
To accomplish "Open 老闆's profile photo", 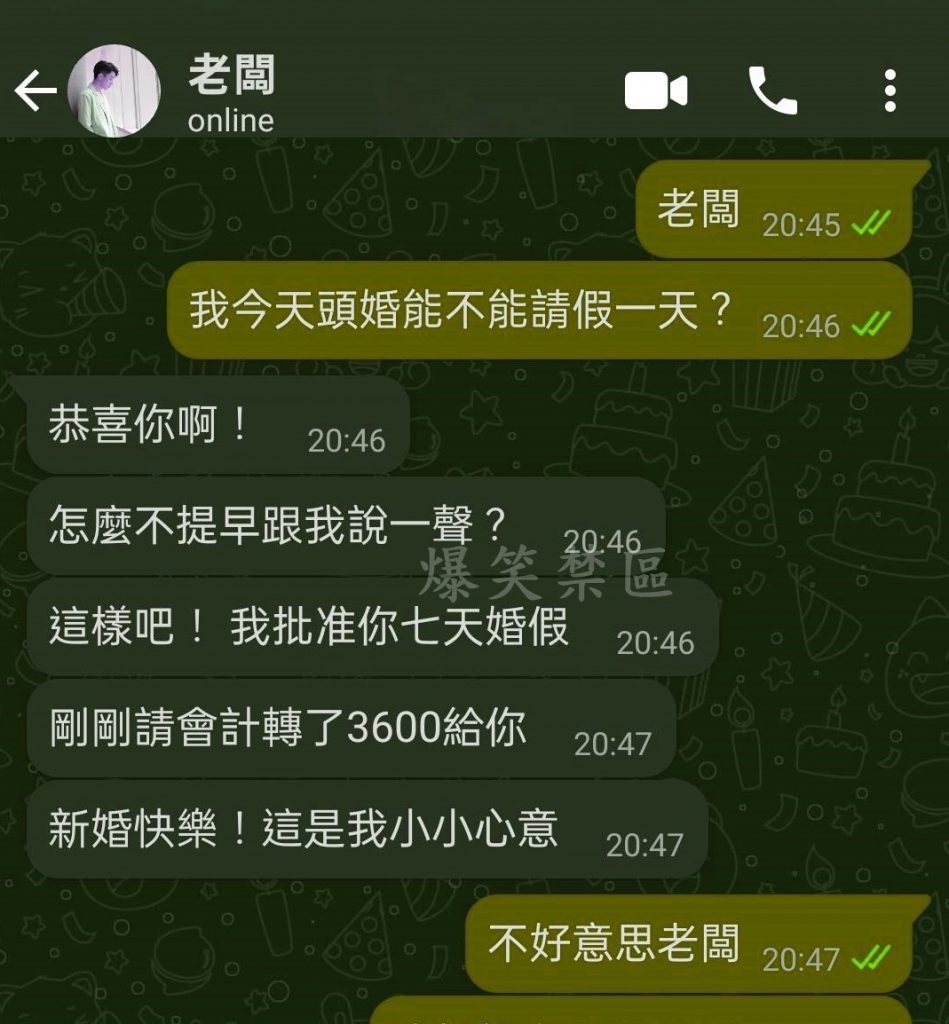I will (x=113, y=91).
